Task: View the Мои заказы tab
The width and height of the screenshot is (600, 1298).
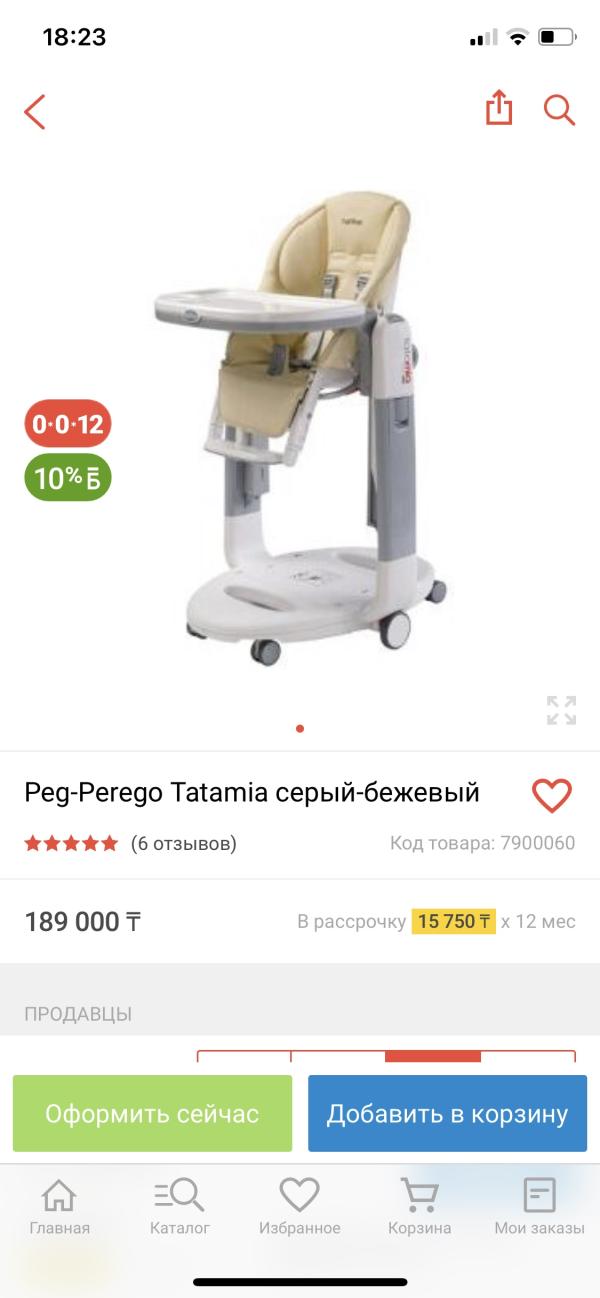Action: (x=539, y=1207)
